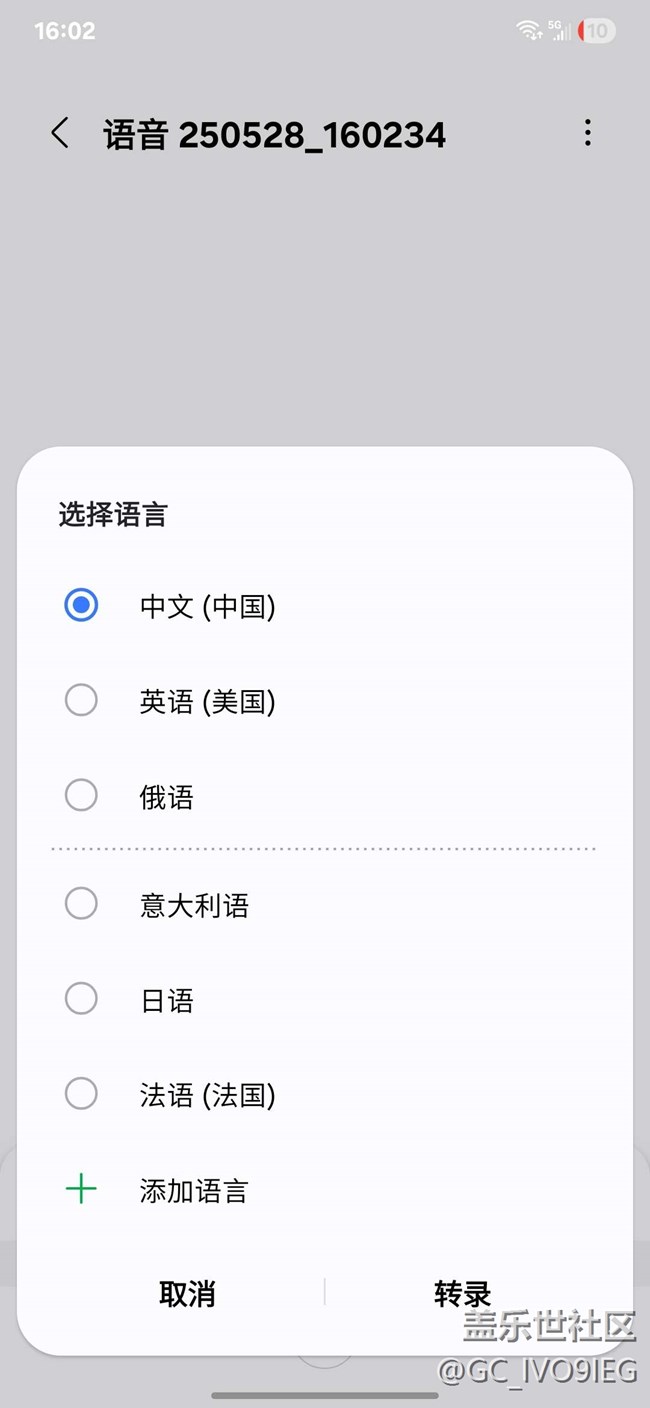Screen dimensions: 650x1408
Task: Pick 意大利语 from the language list
Action: [81, 904]
